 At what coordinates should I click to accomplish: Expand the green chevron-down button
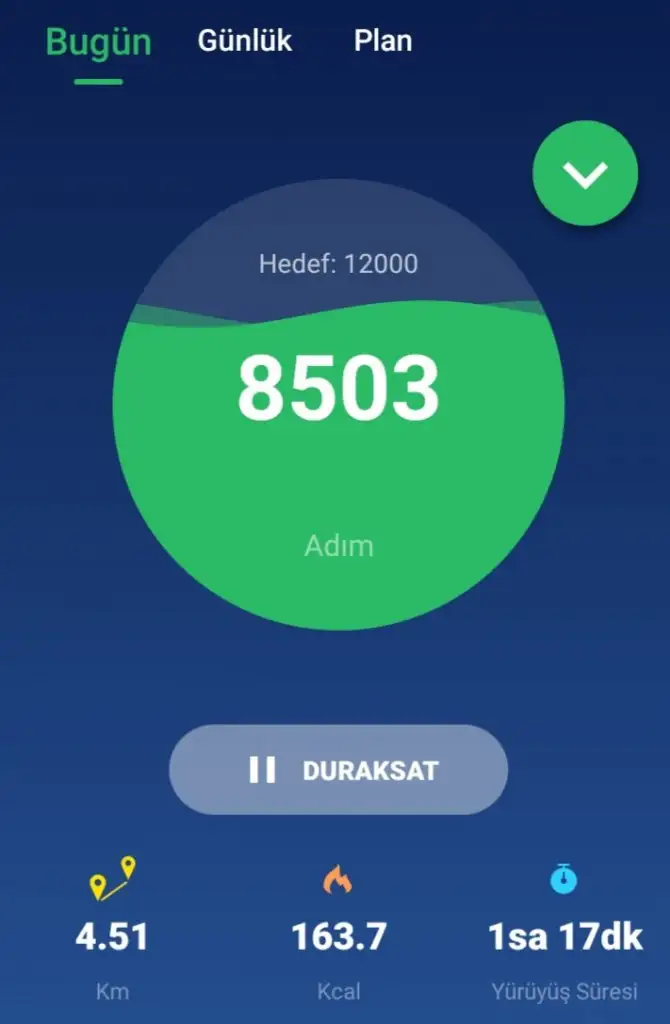pos(585,174)
